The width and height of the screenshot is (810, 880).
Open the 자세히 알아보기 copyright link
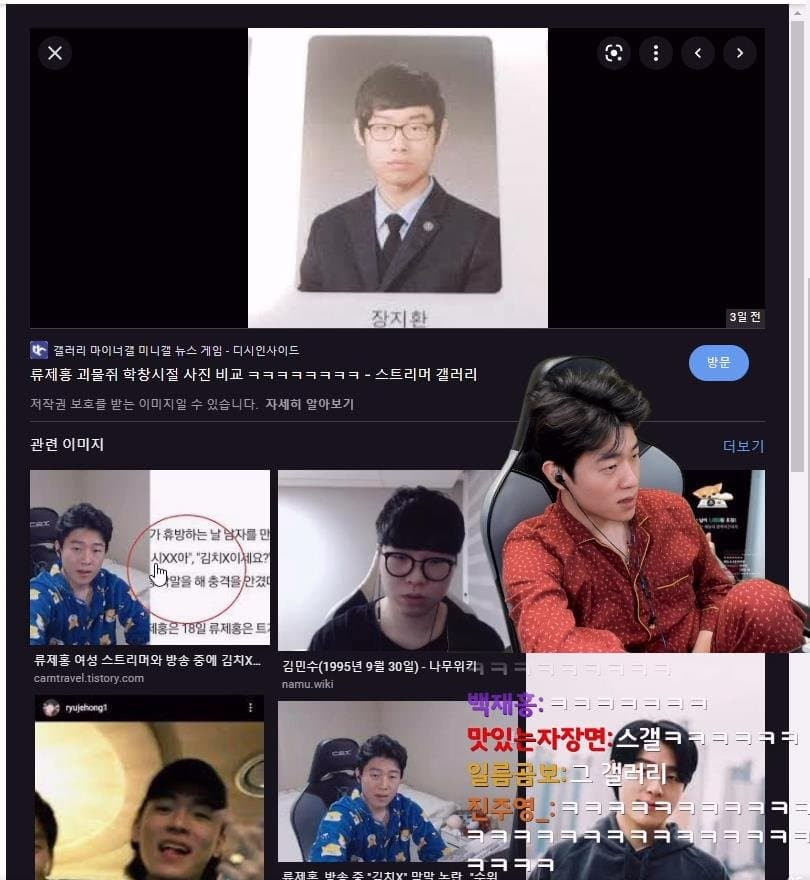309,405
